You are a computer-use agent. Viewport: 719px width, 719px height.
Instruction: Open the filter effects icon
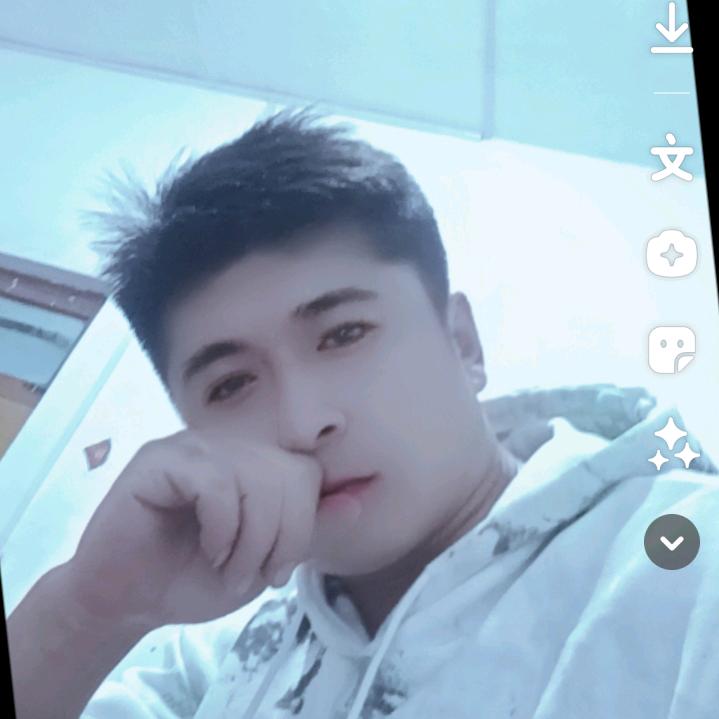point(672,254)
